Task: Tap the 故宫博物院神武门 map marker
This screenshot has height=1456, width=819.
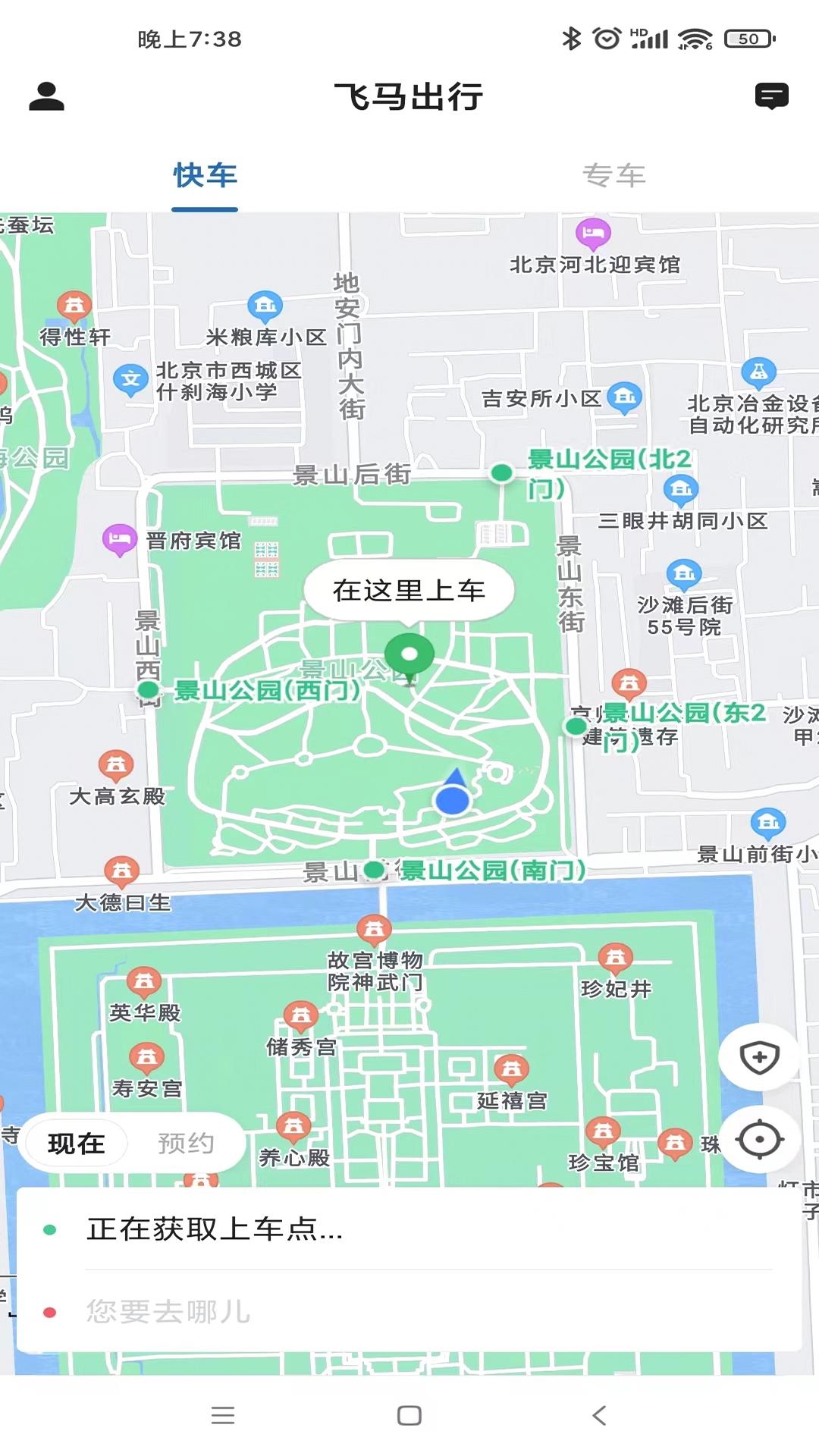Action: (x=374, y=927)
